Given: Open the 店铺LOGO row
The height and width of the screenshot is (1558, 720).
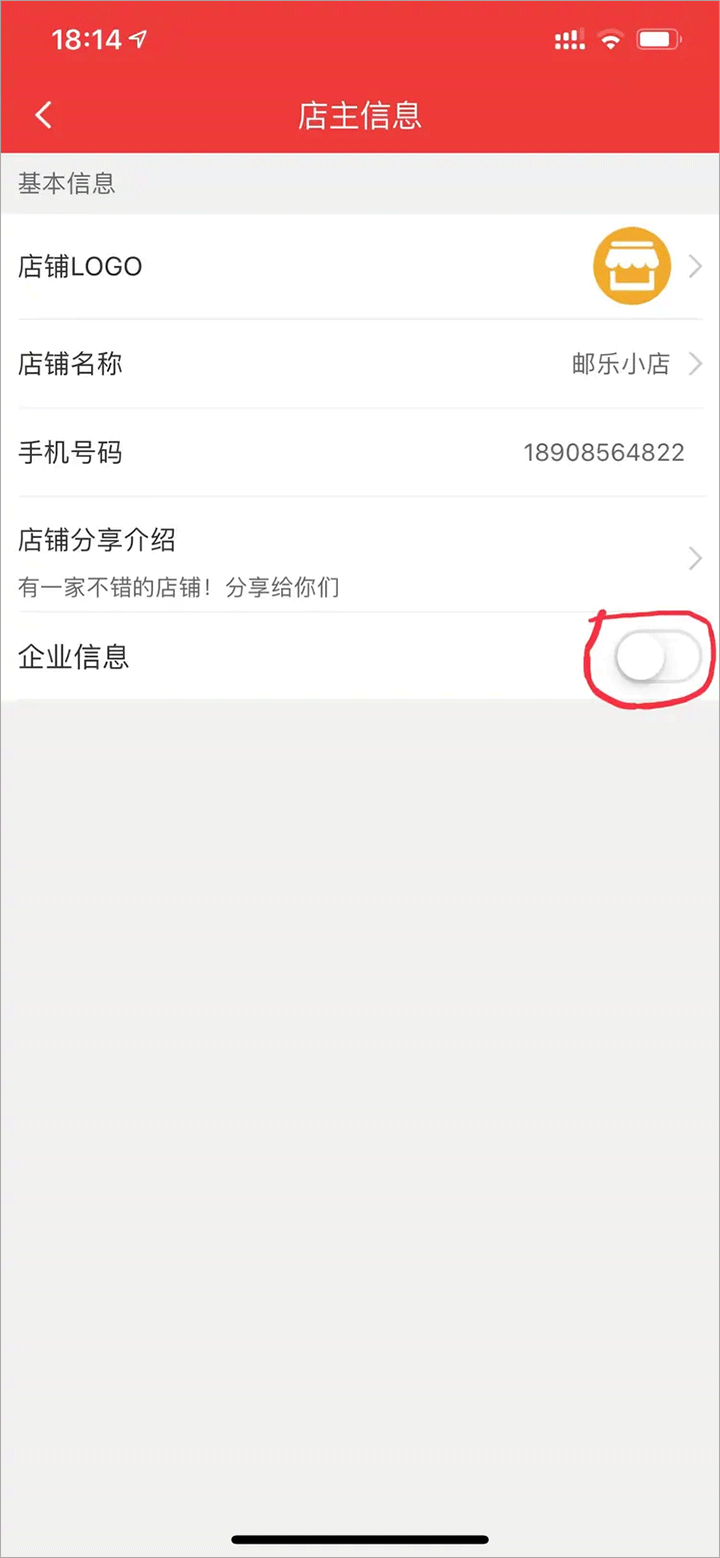Looking at the screenshot, I should tap(360, 267).
